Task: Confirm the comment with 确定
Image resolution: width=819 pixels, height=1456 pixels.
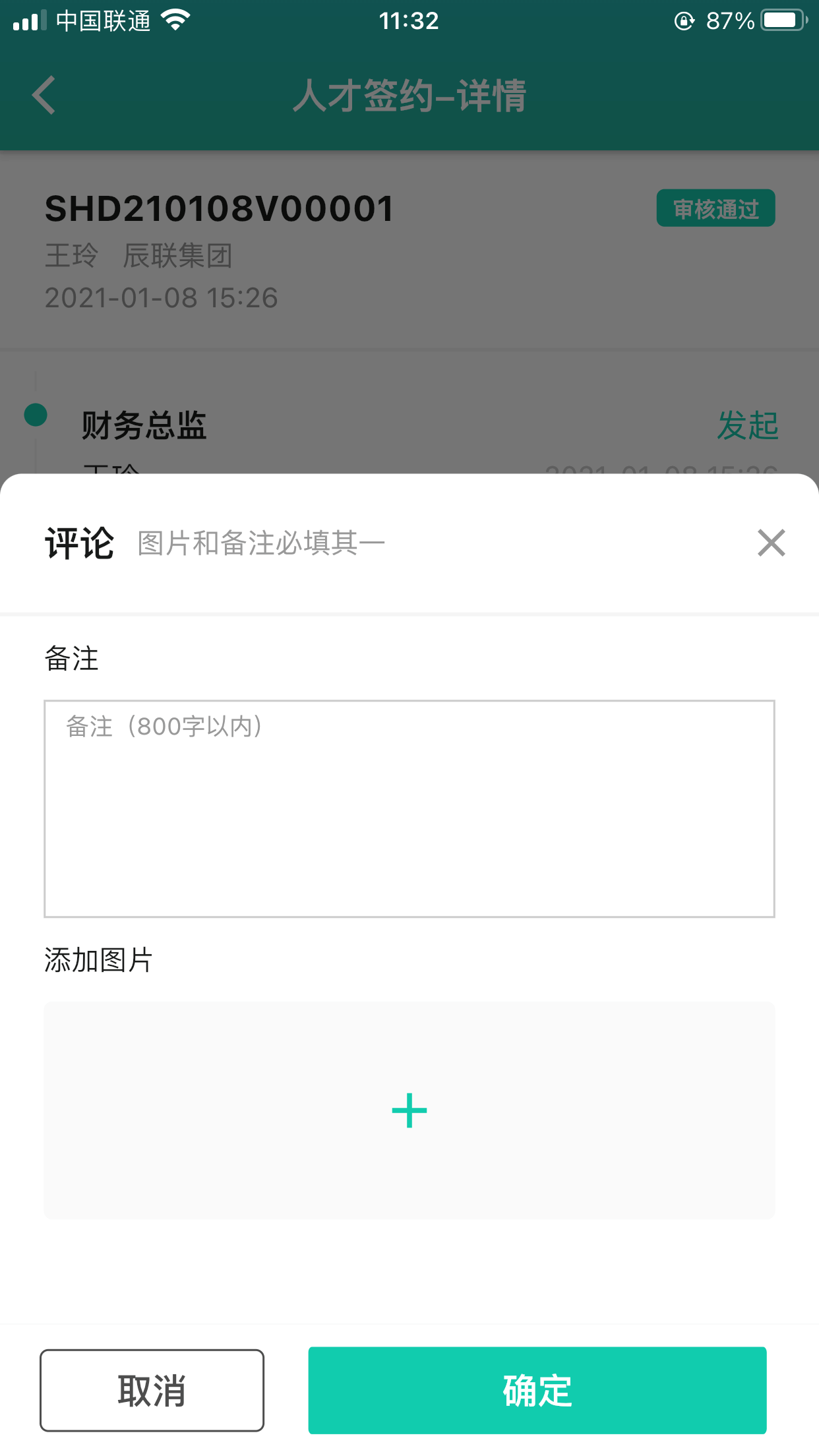Action: [537, 1390]
